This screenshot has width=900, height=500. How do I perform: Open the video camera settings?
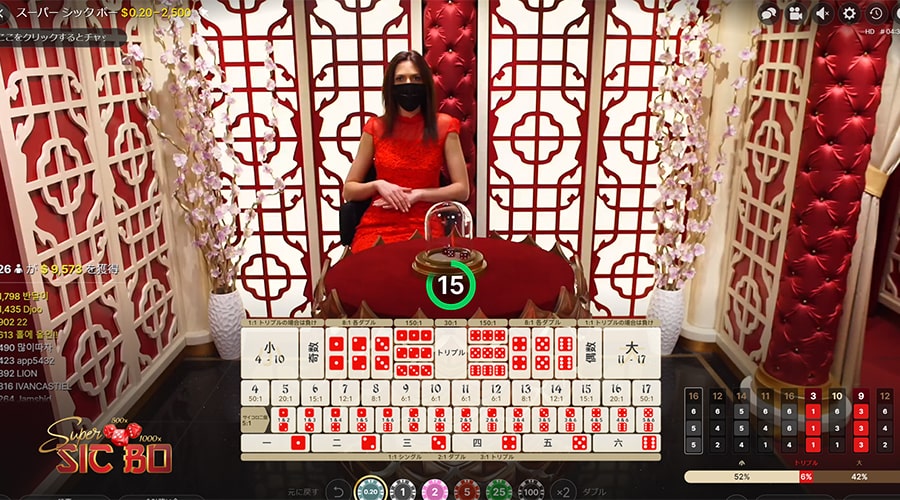796,13
